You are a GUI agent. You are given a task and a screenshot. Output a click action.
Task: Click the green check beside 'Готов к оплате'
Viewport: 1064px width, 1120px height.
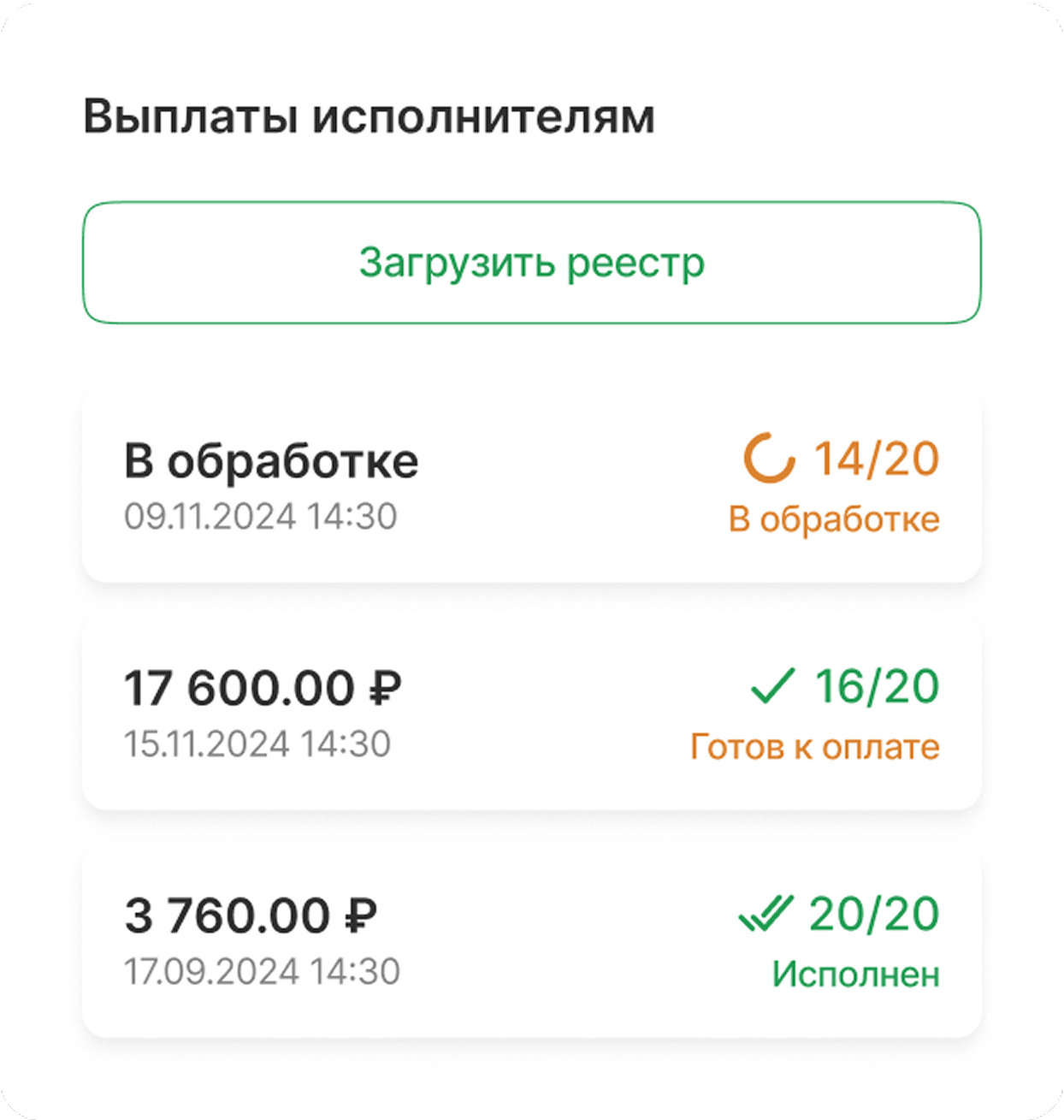pyautogui.click(x=771, y=686)
